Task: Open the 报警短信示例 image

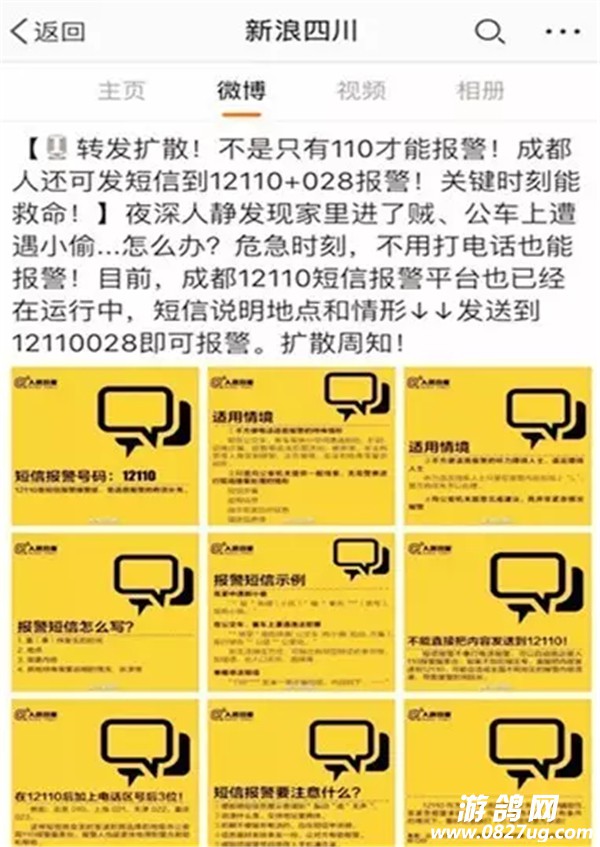Action: pyautogui.click(x=302, y=612)
